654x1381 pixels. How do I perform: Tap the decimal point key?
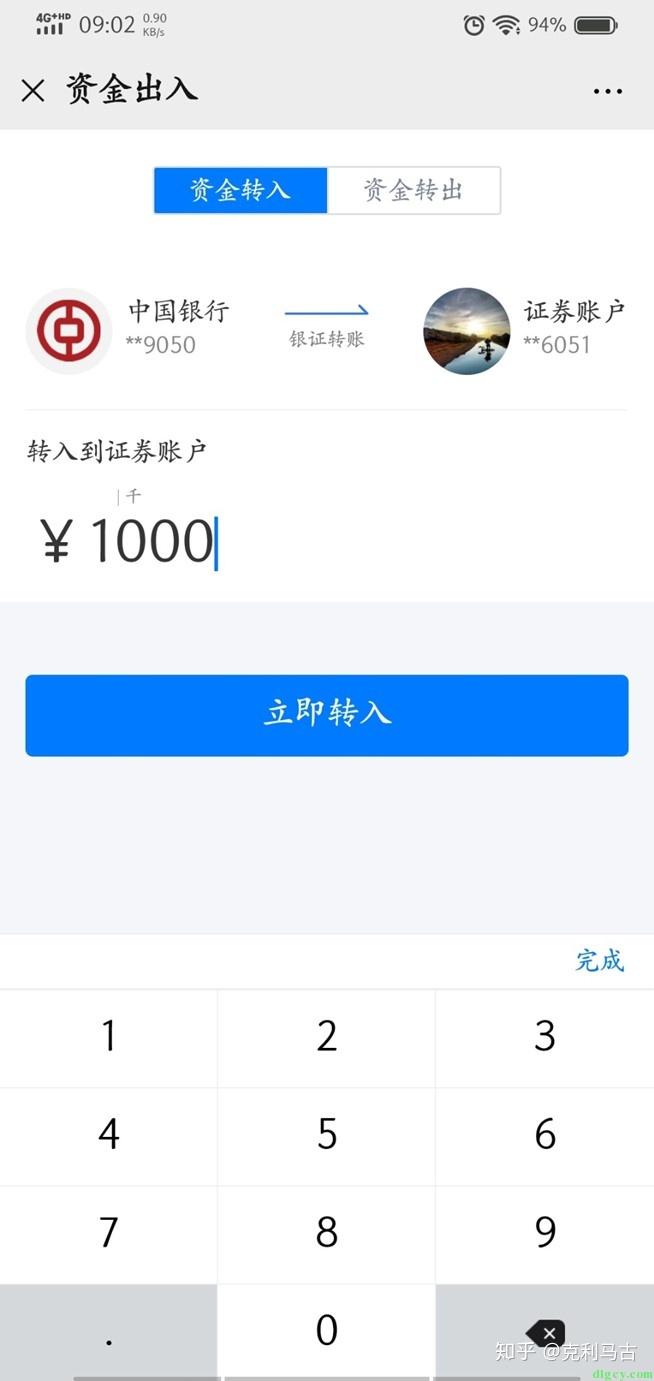(x=108, y=1332)
